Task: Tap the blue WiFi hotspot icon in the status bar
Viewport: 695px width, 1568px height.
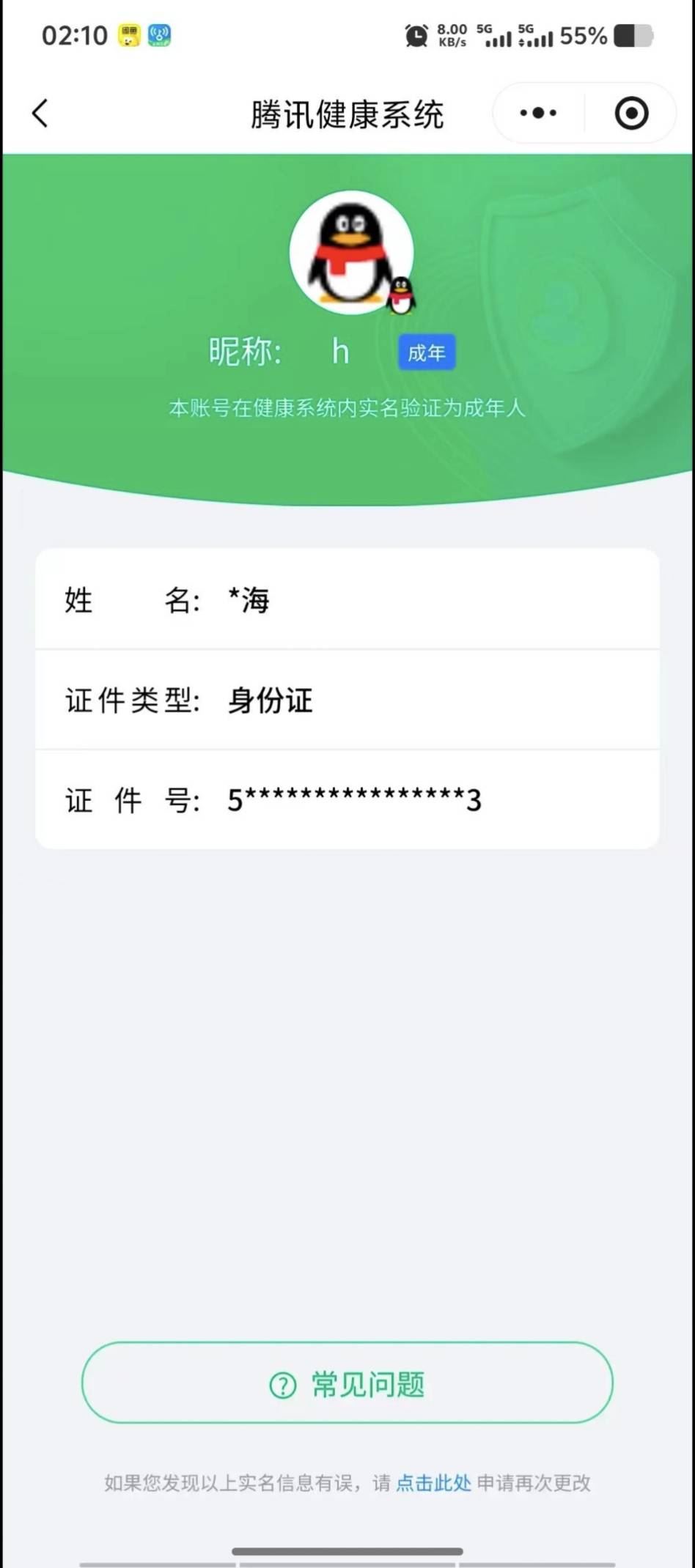Action: click(x=161, y=34)
